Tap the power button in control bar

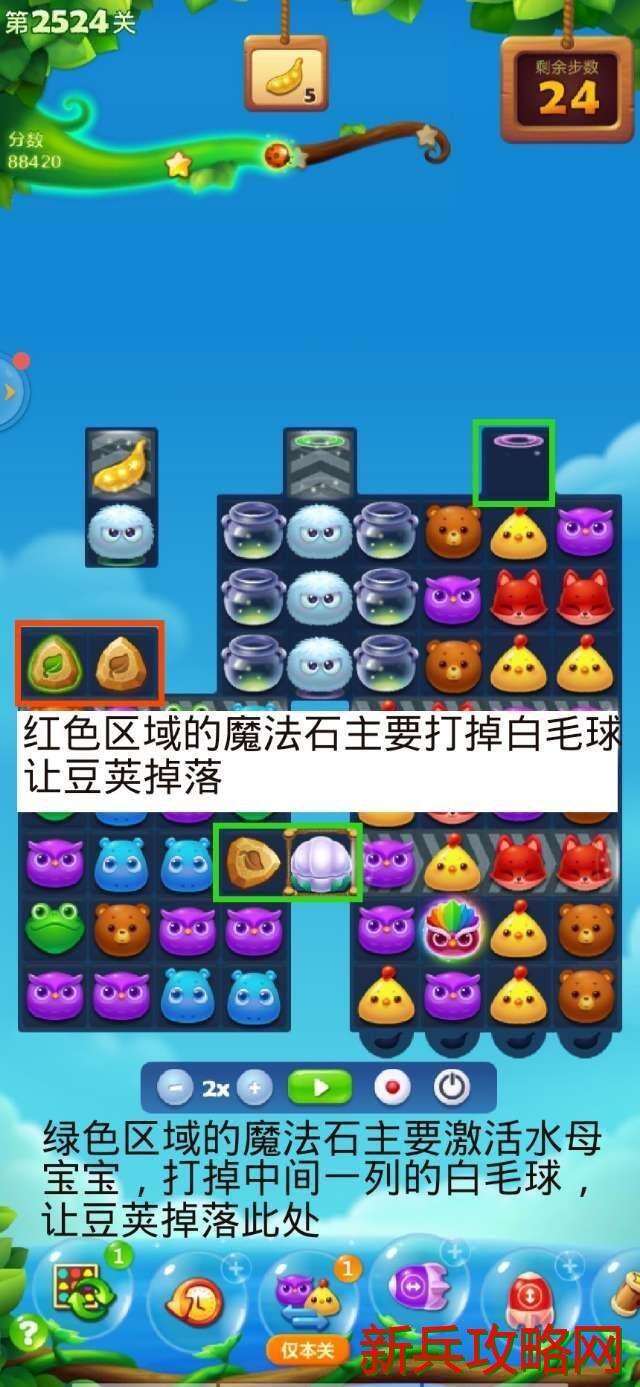click(451, 1088)
